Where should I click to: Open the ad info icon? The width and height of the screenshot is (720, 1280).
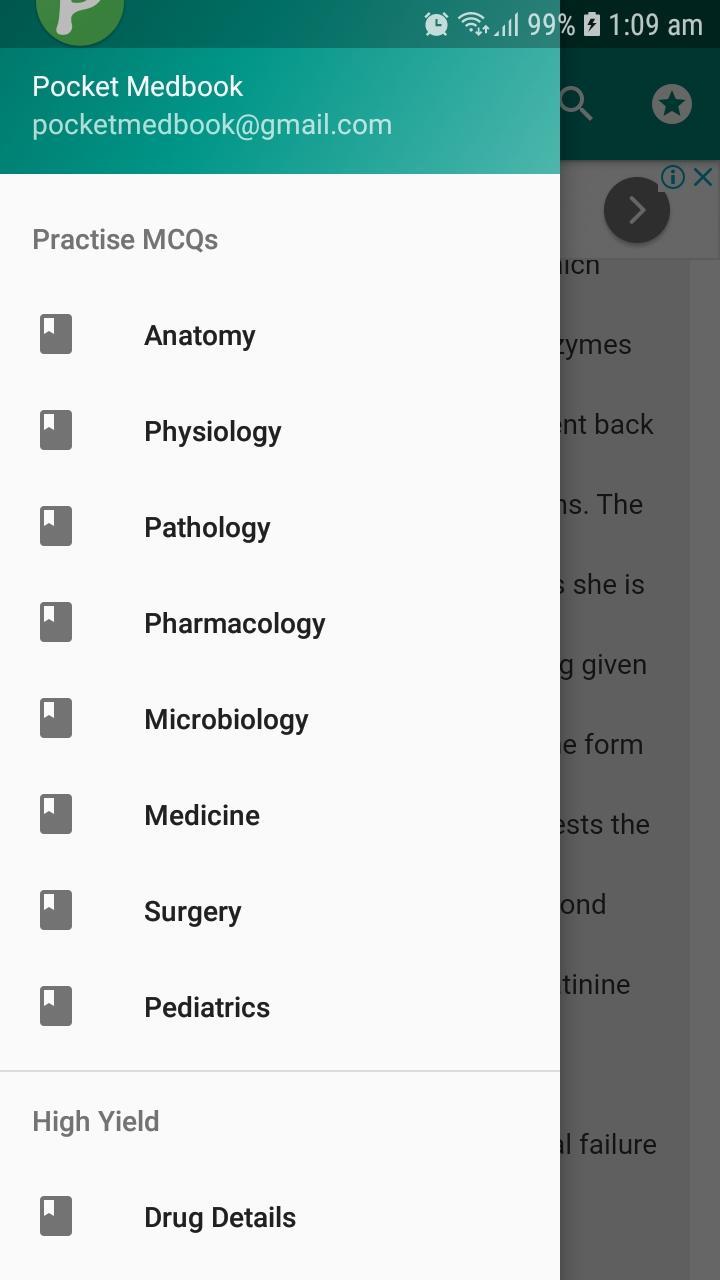click(x=673, y=177)
